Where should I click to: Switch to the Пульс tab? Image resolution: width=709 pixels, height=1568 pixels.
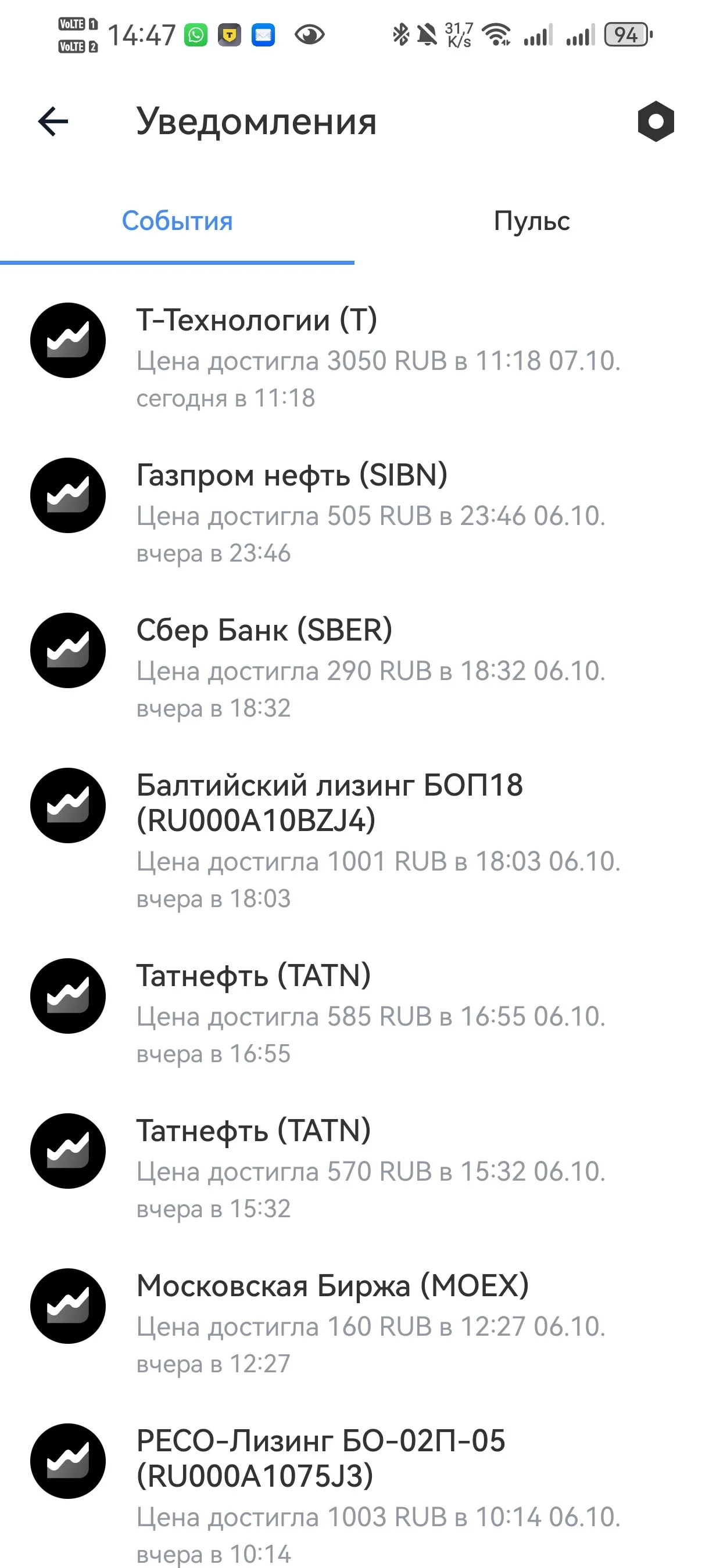click(x=532, y=221)
